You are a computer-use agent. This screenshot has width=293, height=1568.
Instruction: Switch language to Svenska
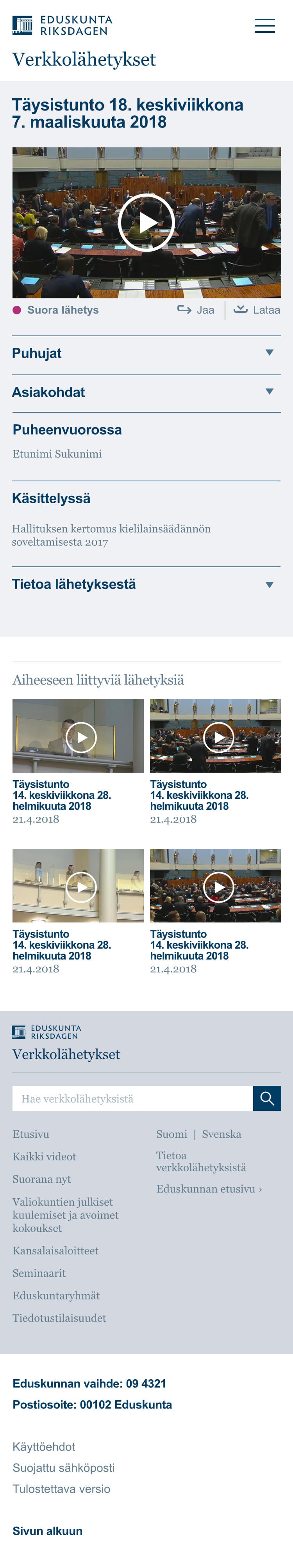point(221,1134)
